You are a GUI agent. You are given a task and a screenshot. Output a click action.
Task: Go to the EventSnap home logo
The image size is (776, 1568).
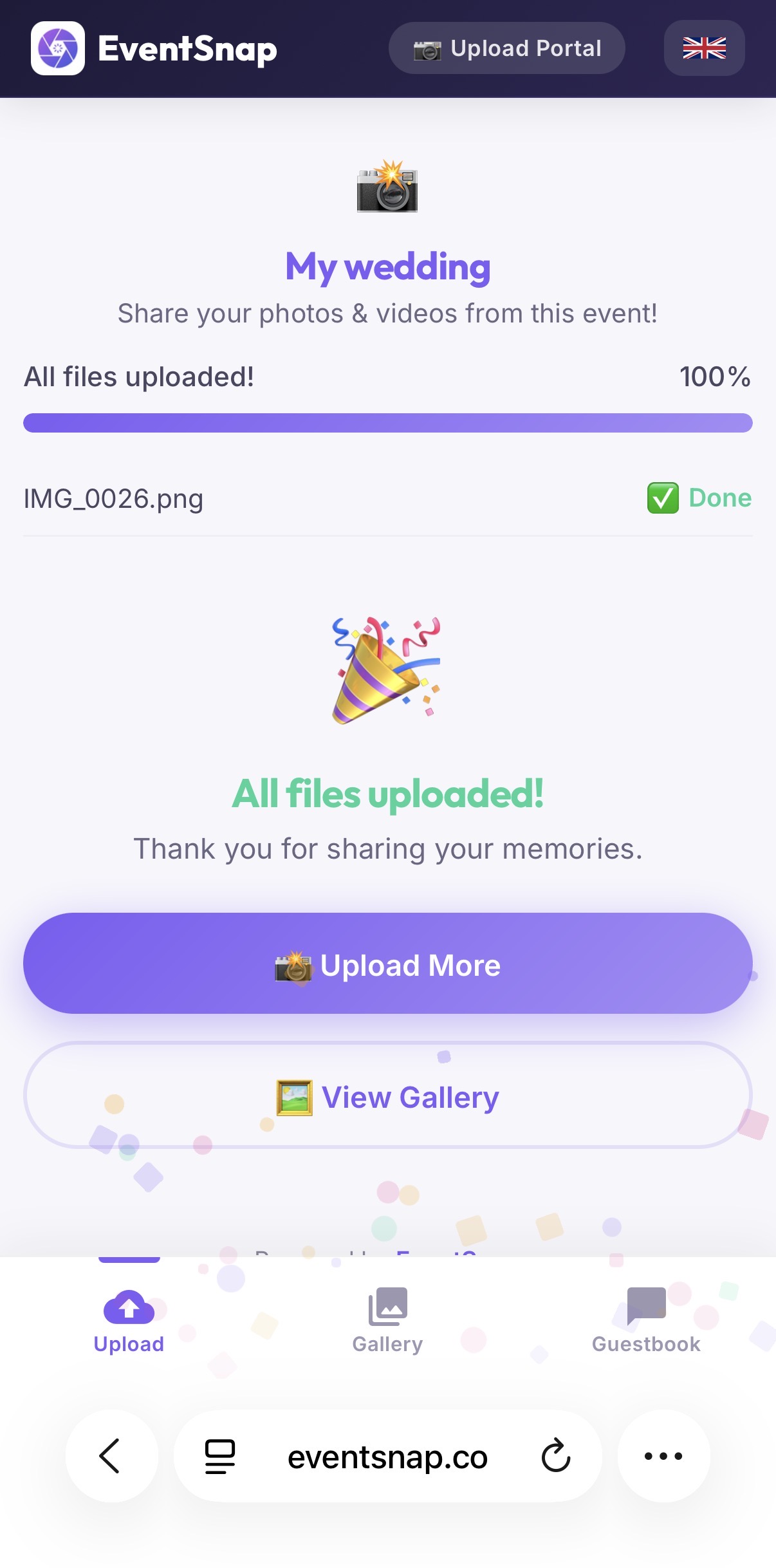coord(154,48)
